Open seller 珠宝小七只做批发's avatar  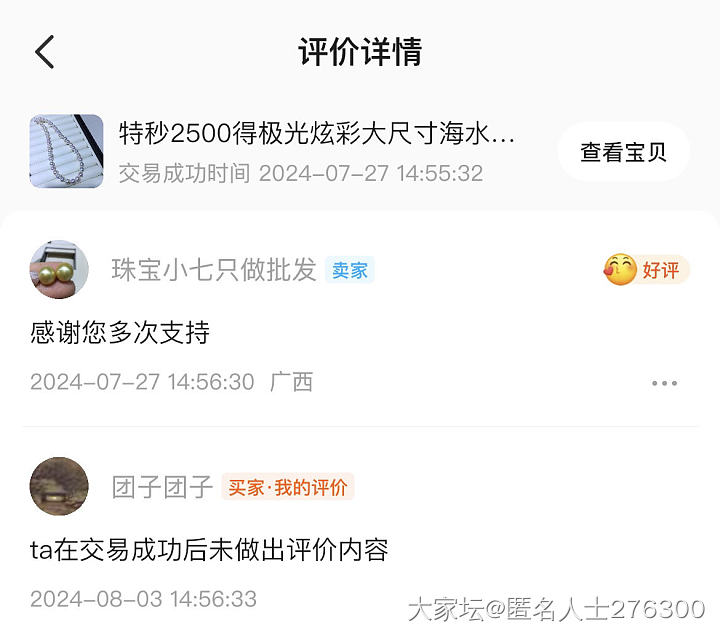click(x=59, y=269)
